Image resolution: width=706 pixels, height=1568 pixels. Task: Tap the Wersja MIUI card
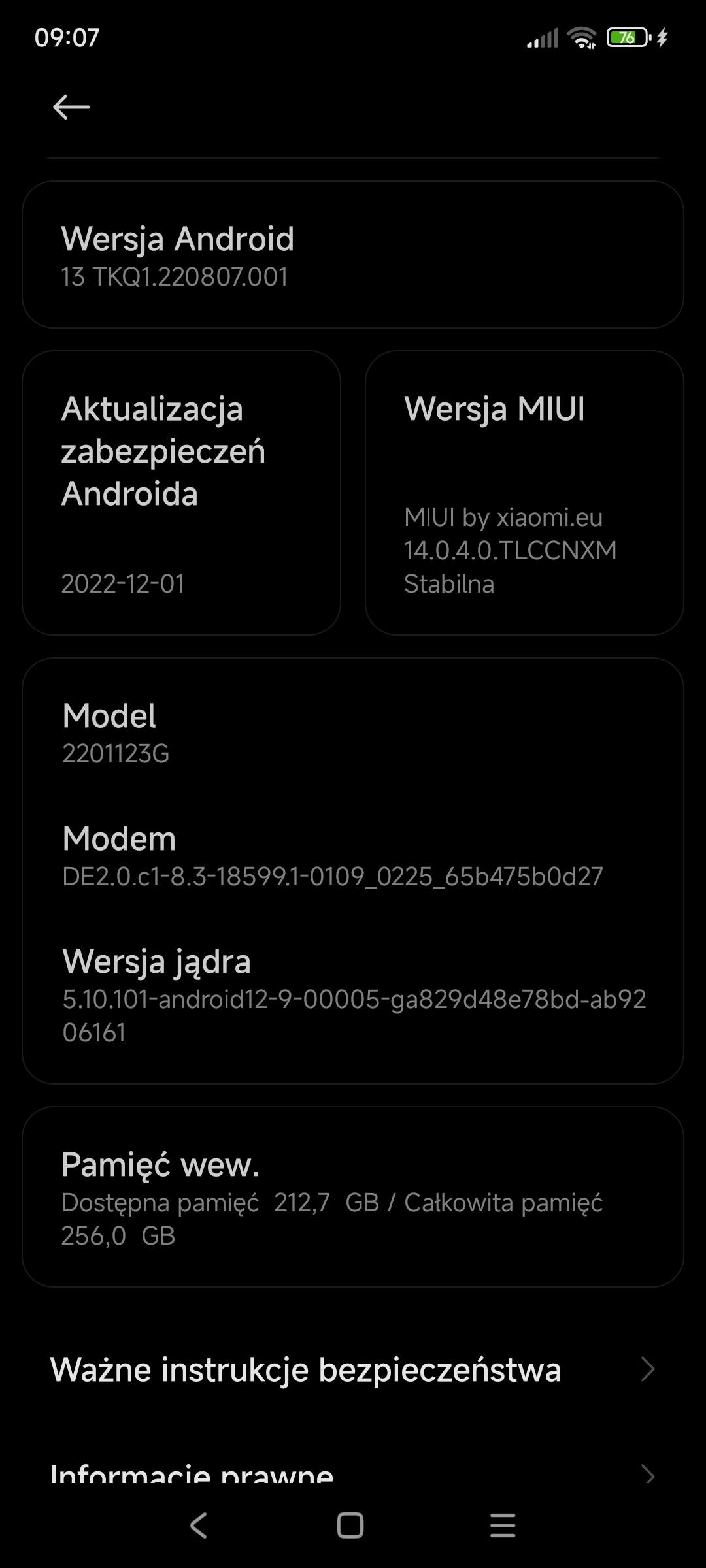pyautogui.click(x=524, y=493)
